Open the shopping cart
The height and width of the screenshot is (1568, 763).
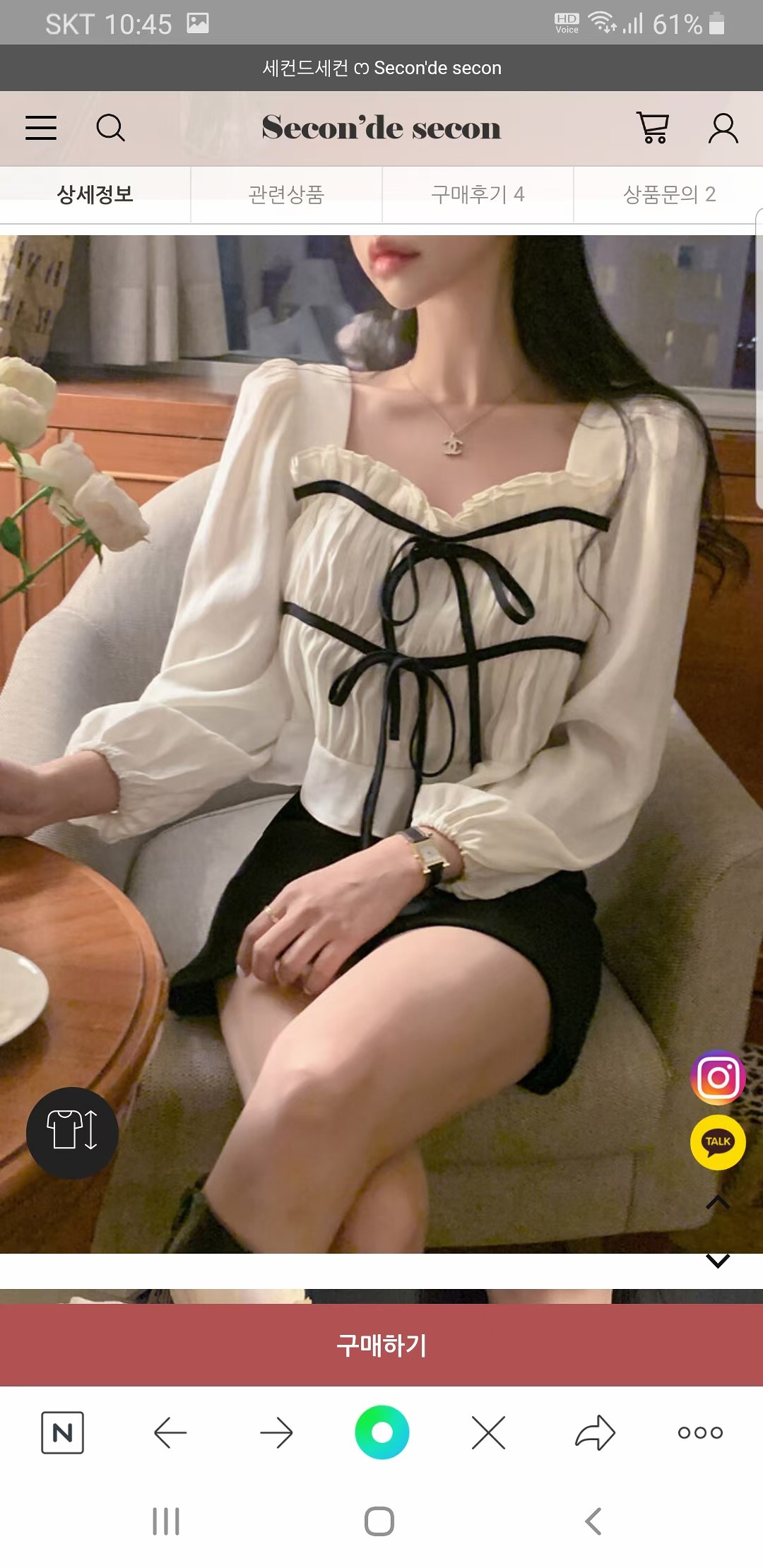click(x=651, y=129)
